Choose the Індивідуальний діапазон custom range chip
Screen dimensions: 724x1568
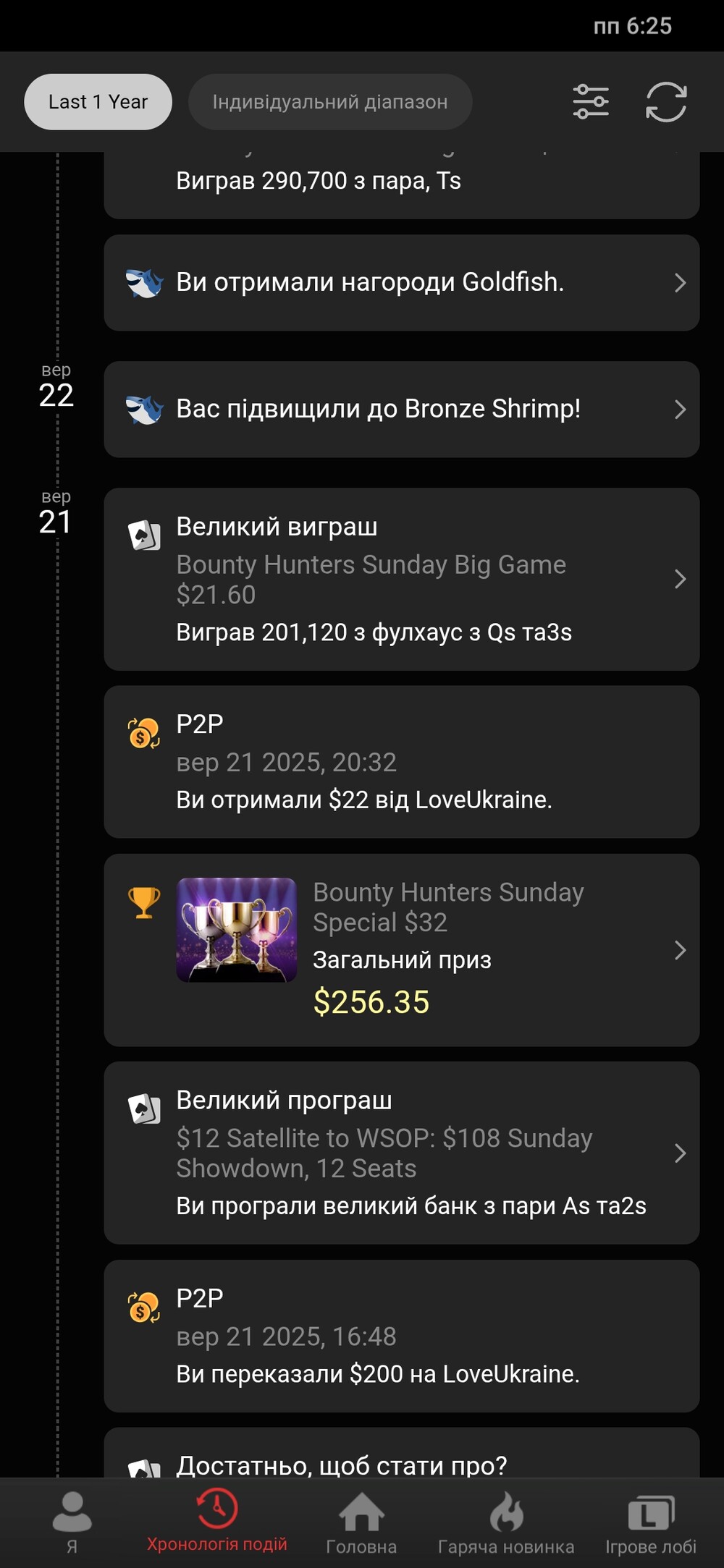tap(330, 102)
